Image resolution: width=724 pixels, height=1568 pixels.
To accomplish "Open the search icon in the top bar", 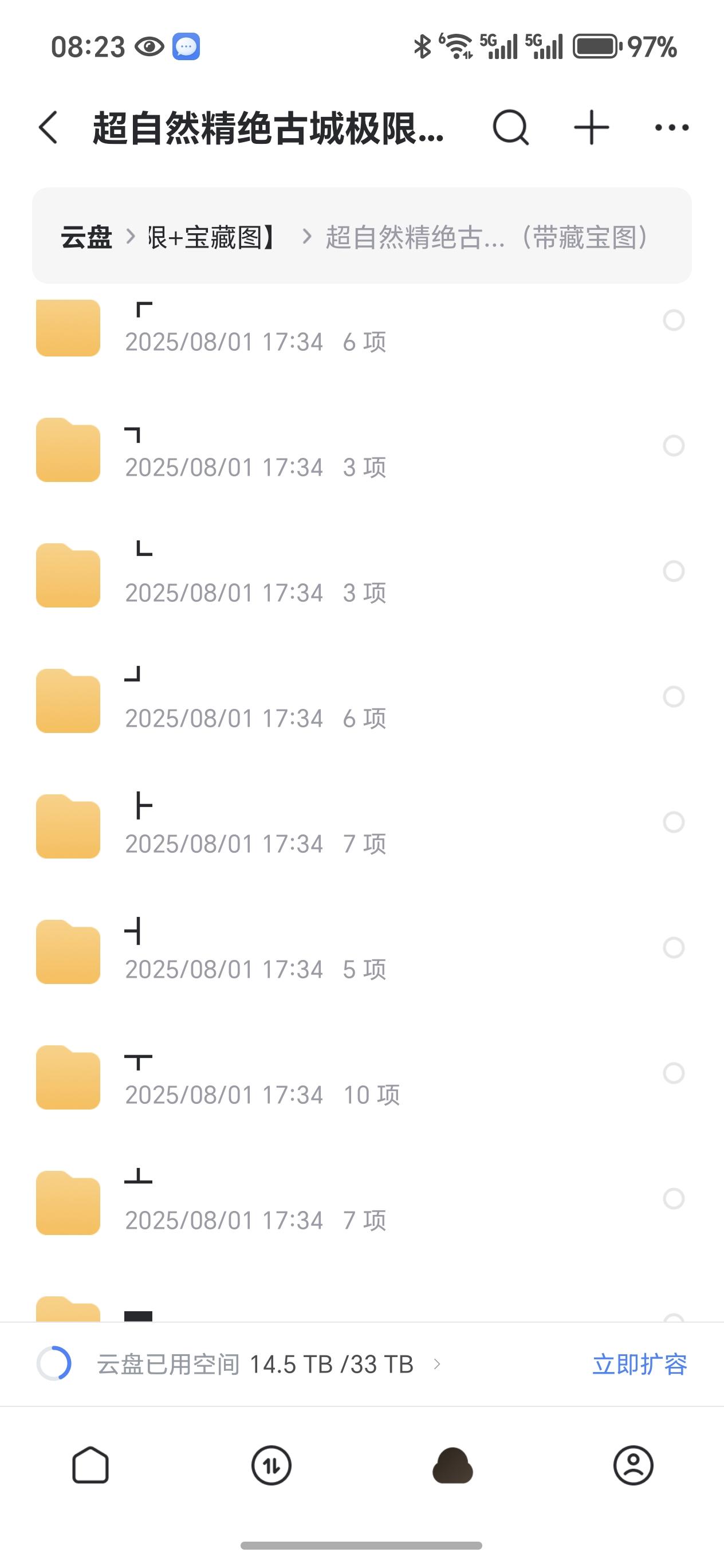I will (510, 128).
